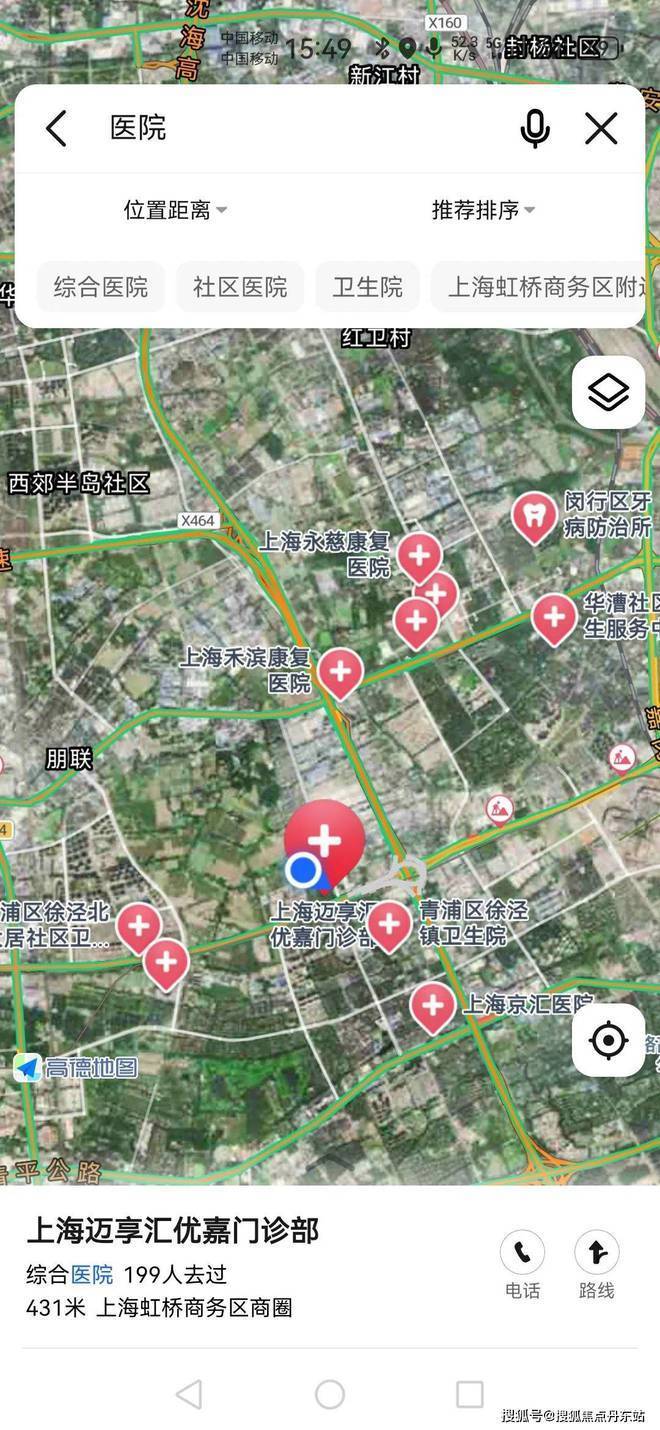Expand the 位置距离 filter dropdown

(x=175, y=210)
